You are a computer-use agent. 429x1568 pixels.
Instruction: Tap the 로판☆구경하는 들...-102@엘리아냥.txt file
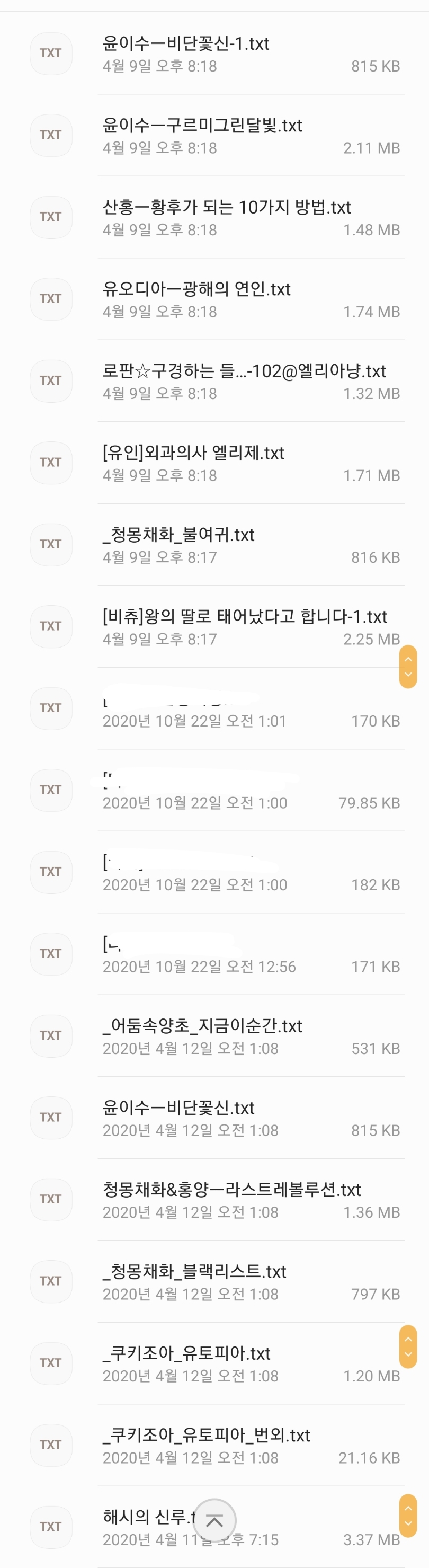244,372
